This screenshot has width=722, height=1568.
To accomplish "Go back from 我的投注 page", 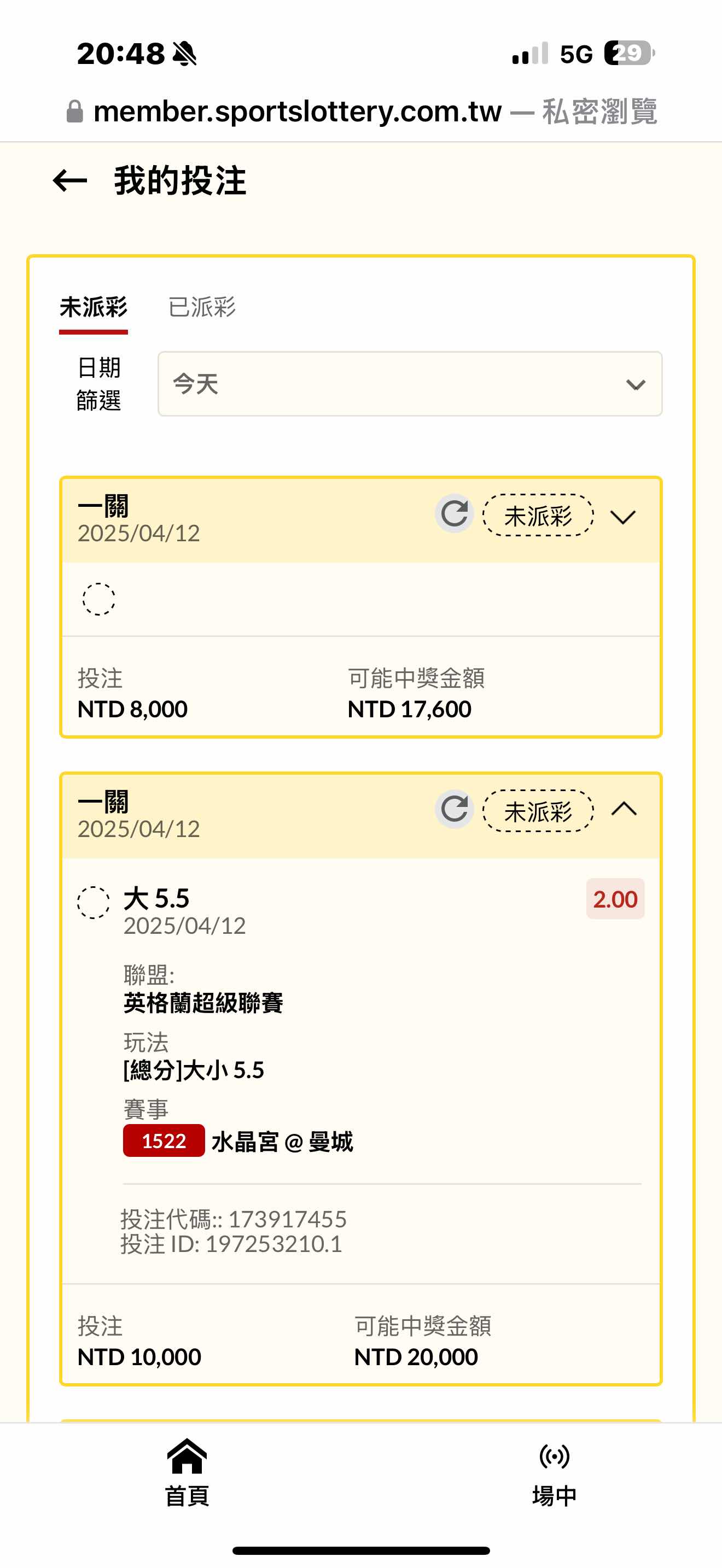I will pyautogui.click(x=70, y=181).
